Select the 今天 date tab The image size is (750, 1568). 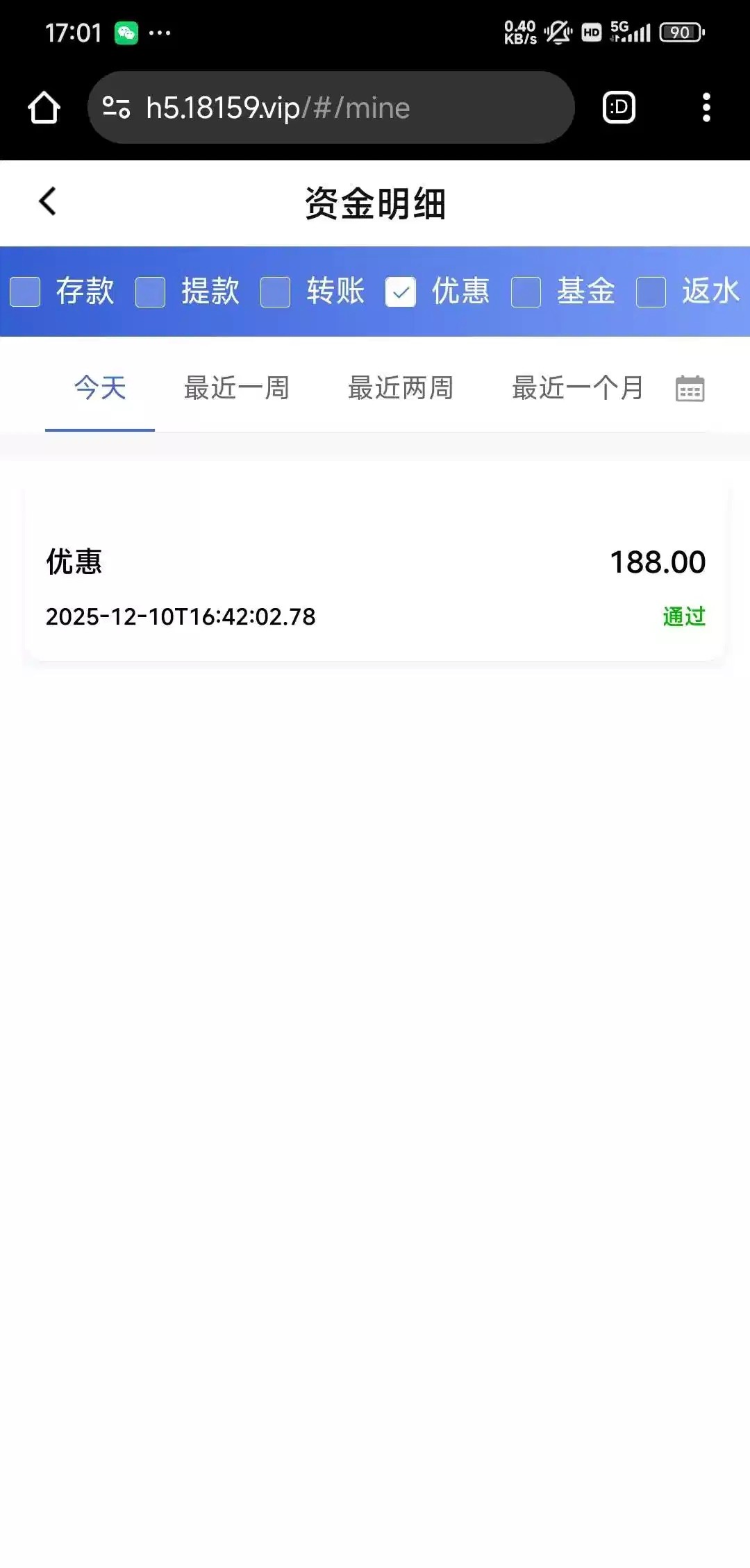click(x=100, y=388)
